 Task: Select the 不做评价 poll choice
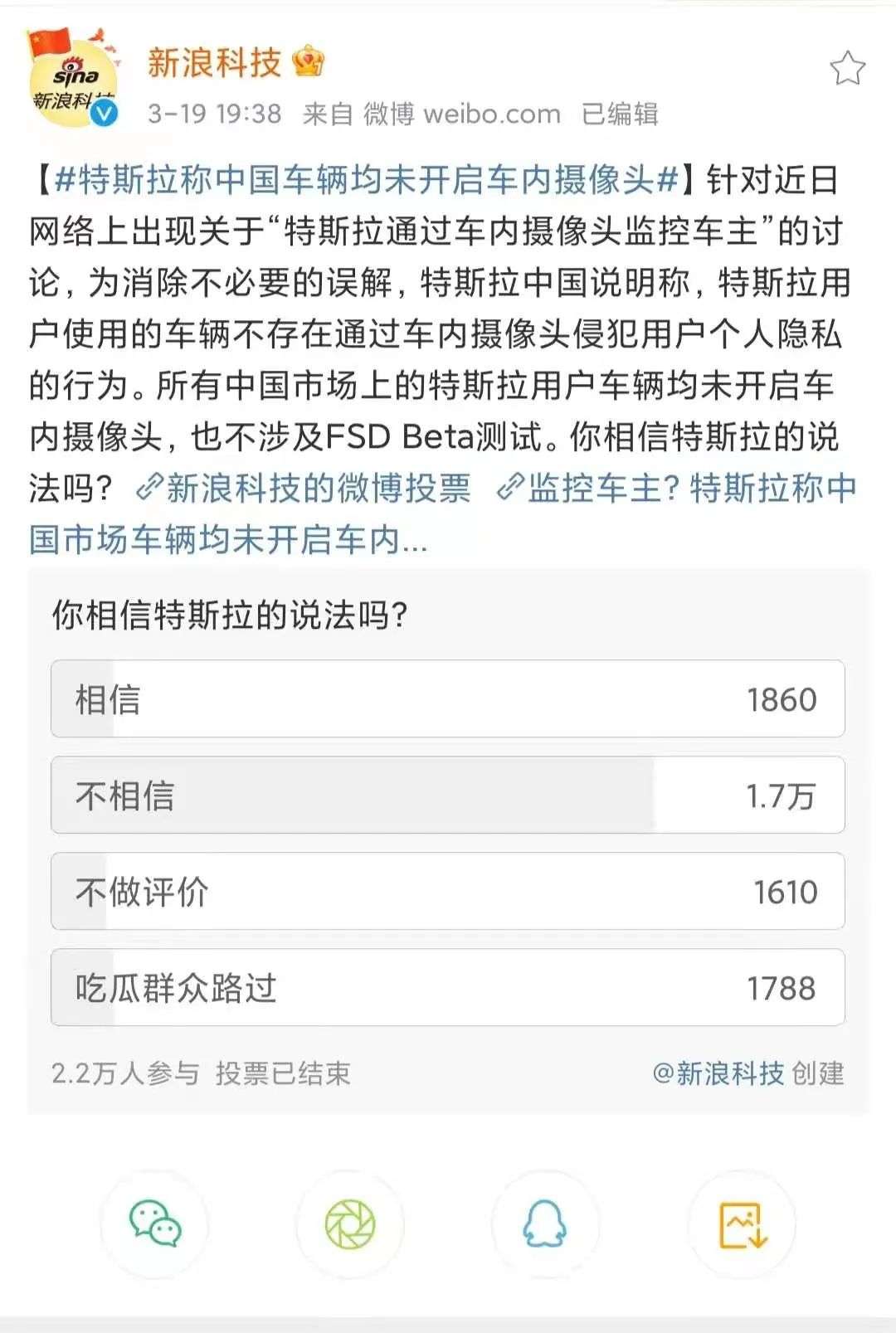pos(448,892)
